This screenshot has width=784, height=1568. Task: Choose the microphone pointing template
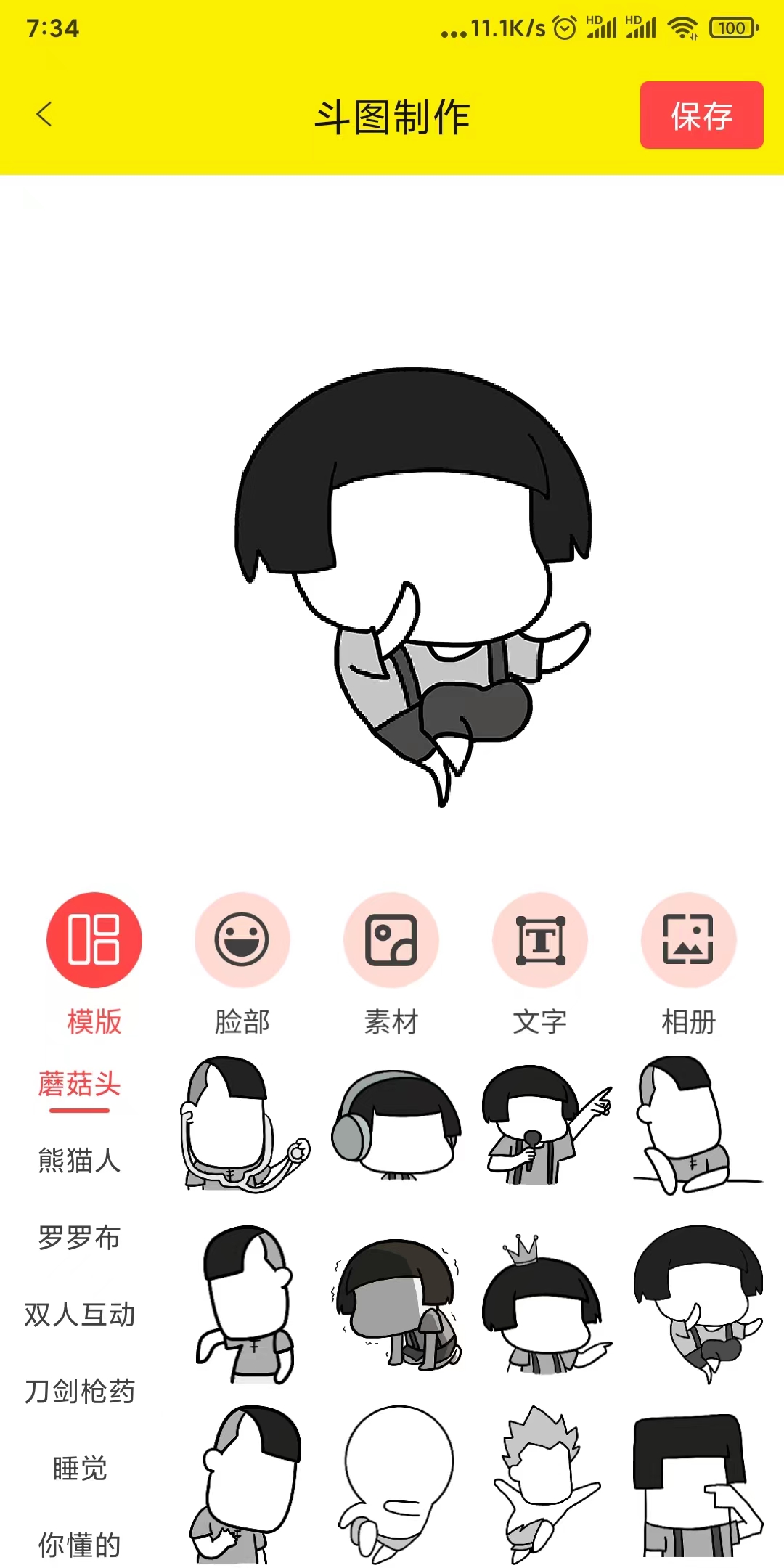(x=544, y=1124)
